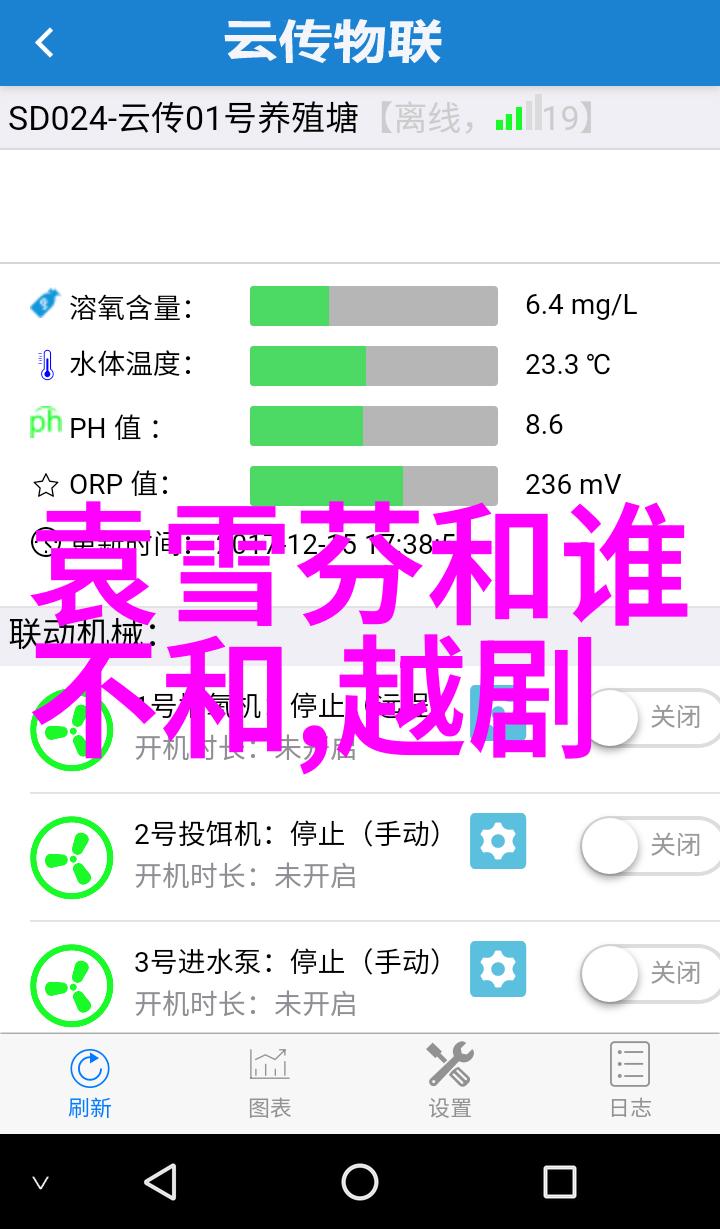Switch to the 设置 tab
The width and height of the screenshot is (720, 1229).
pos(449,1082)
